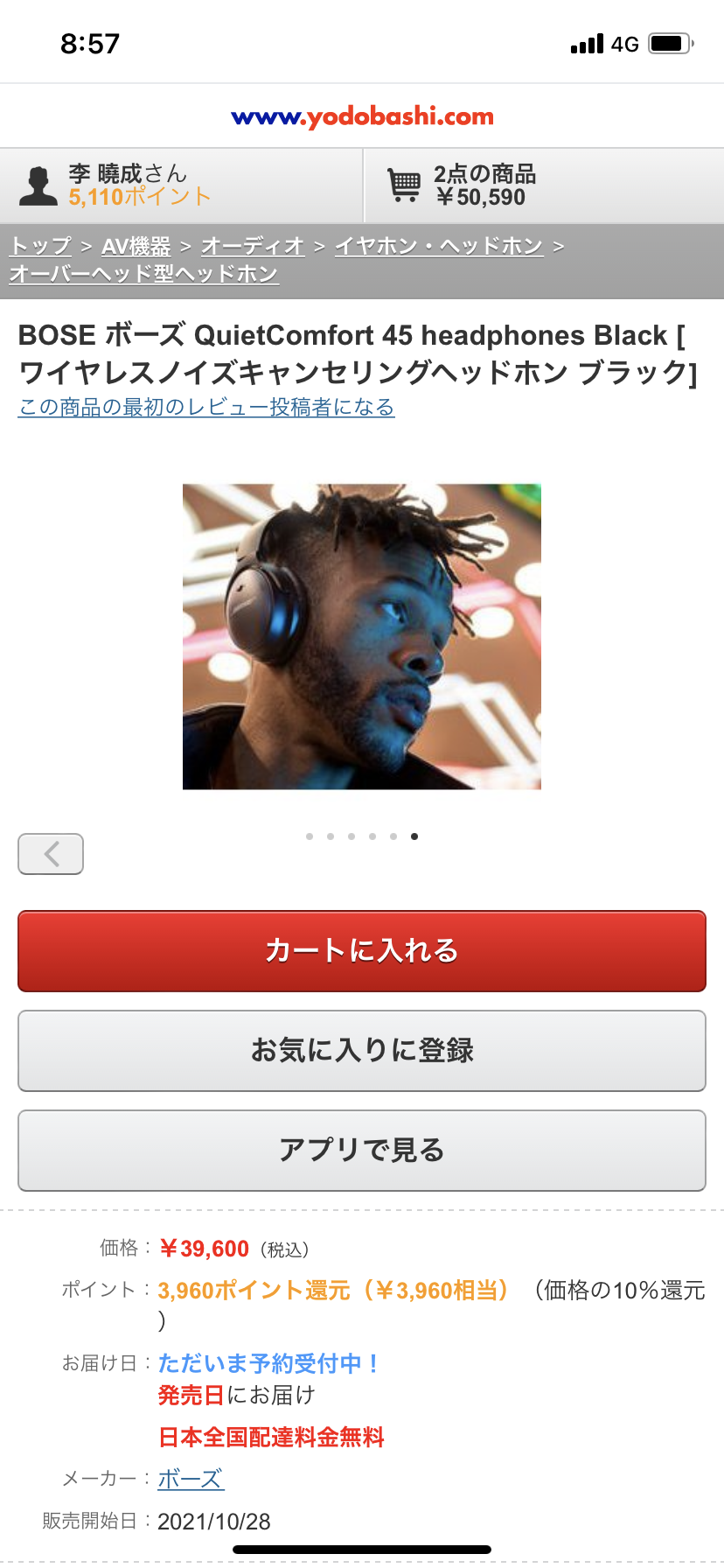Open the headphone product photo
Viewport: 724px width, 1568px height.
(362, 636)
